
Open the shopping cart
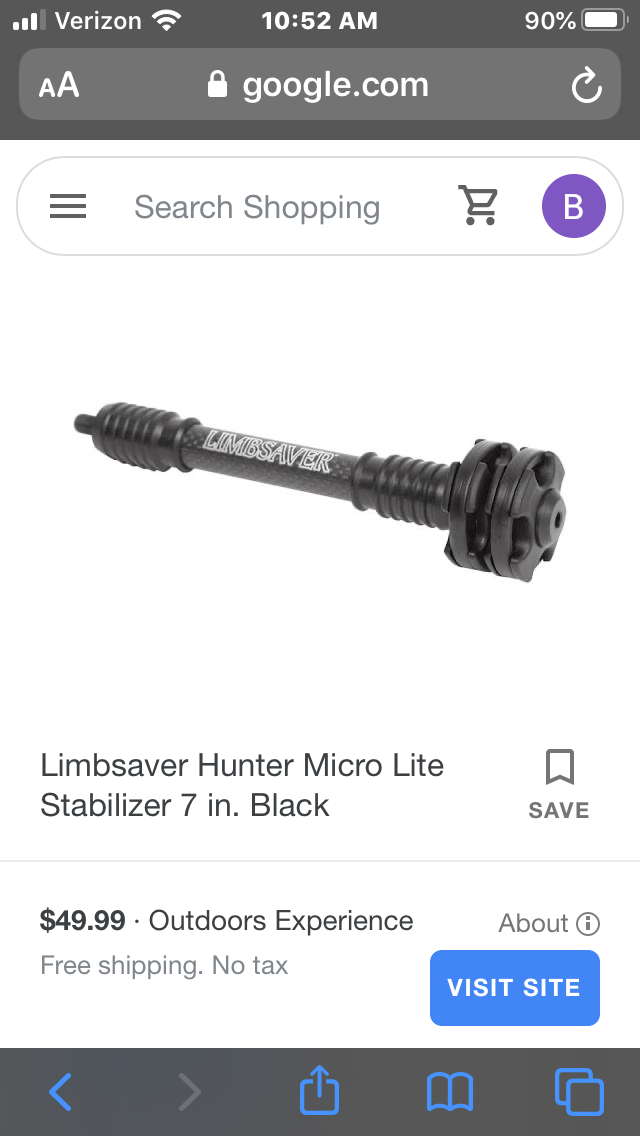click(x=478, y=205)
